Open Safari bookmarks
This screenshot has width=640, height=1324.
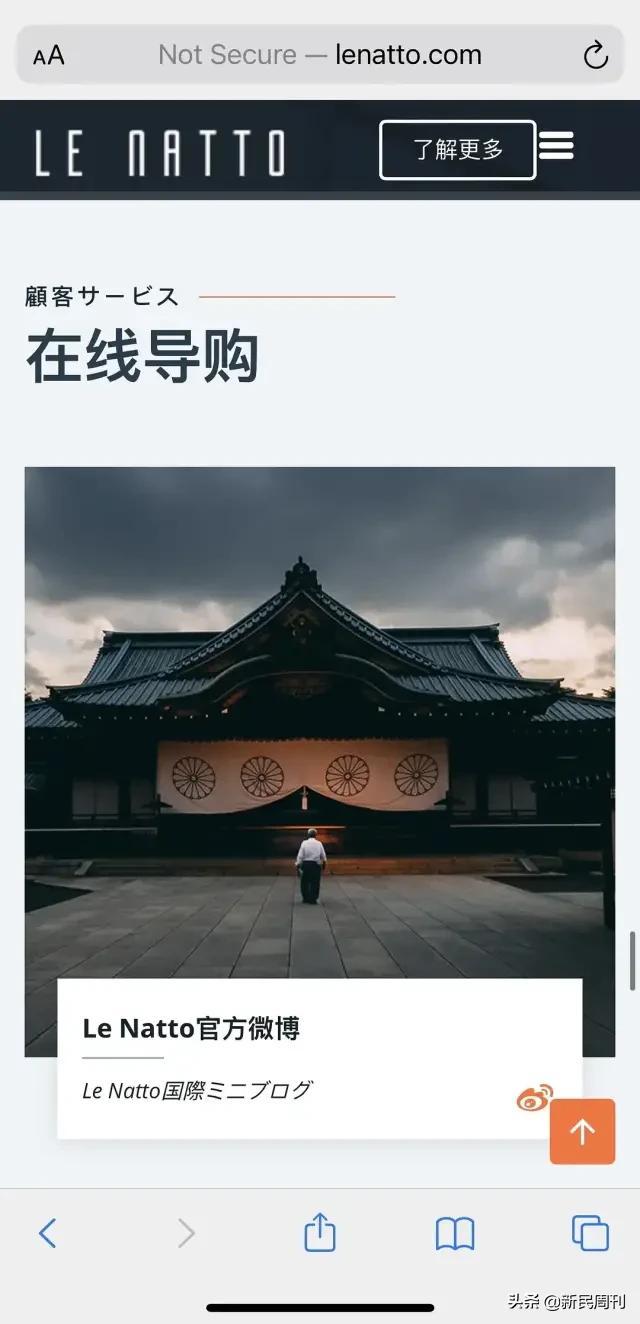tap(455, 1233)
